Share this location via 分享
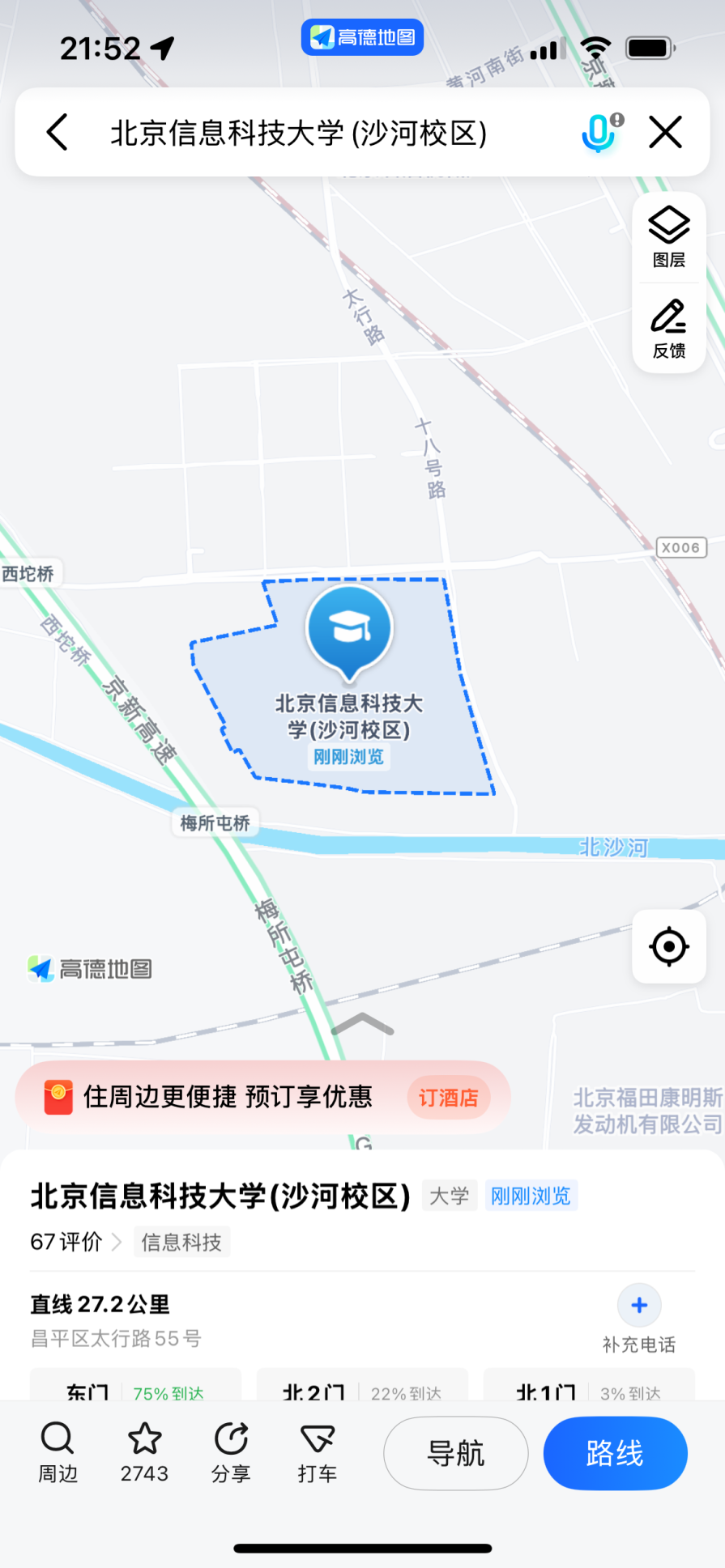 click(x=231, y=1452)
